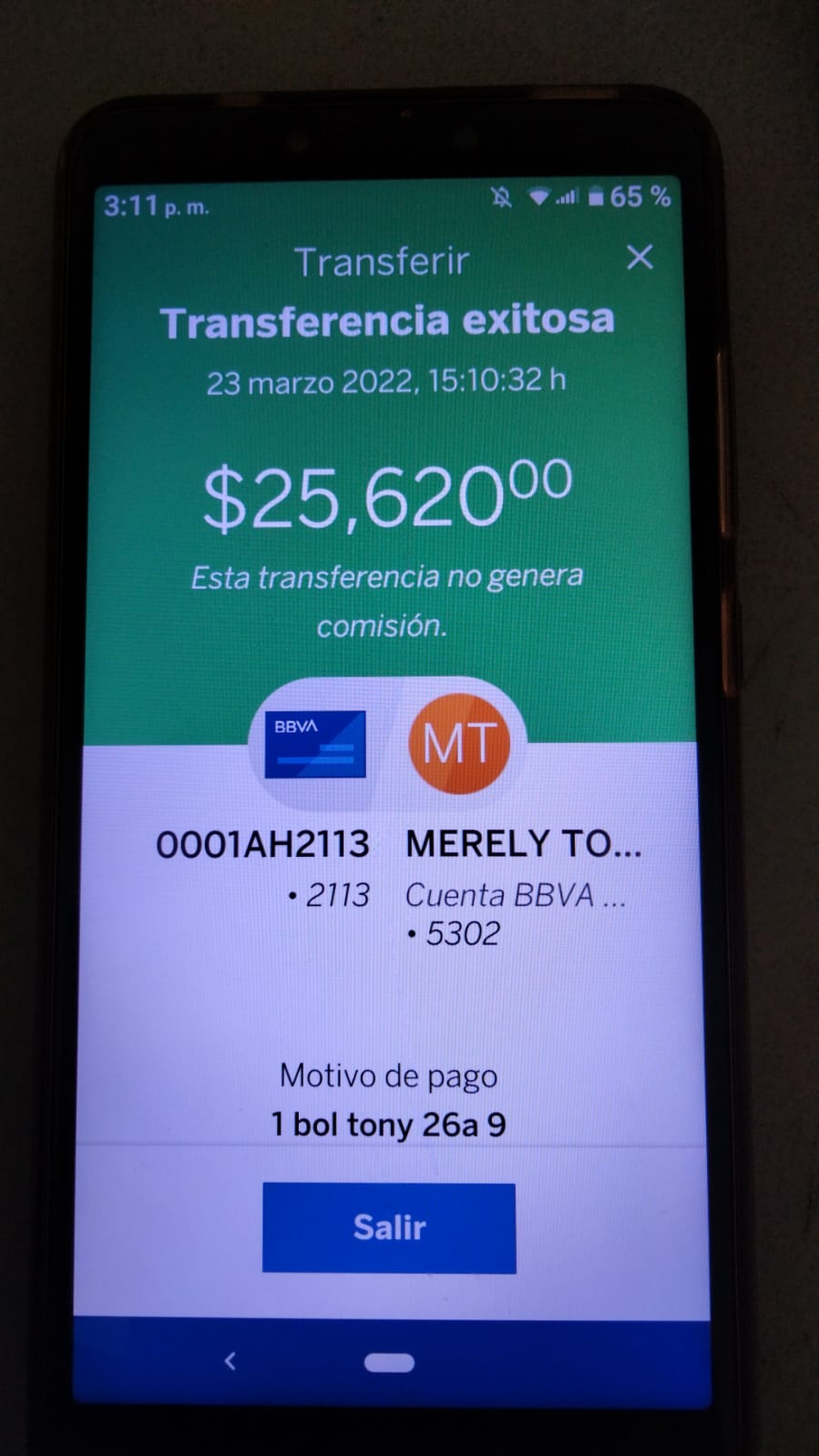Tap the Salir button
Image resolution: width=819 pixels, height=1456 pixels.
coord(389,1227)
